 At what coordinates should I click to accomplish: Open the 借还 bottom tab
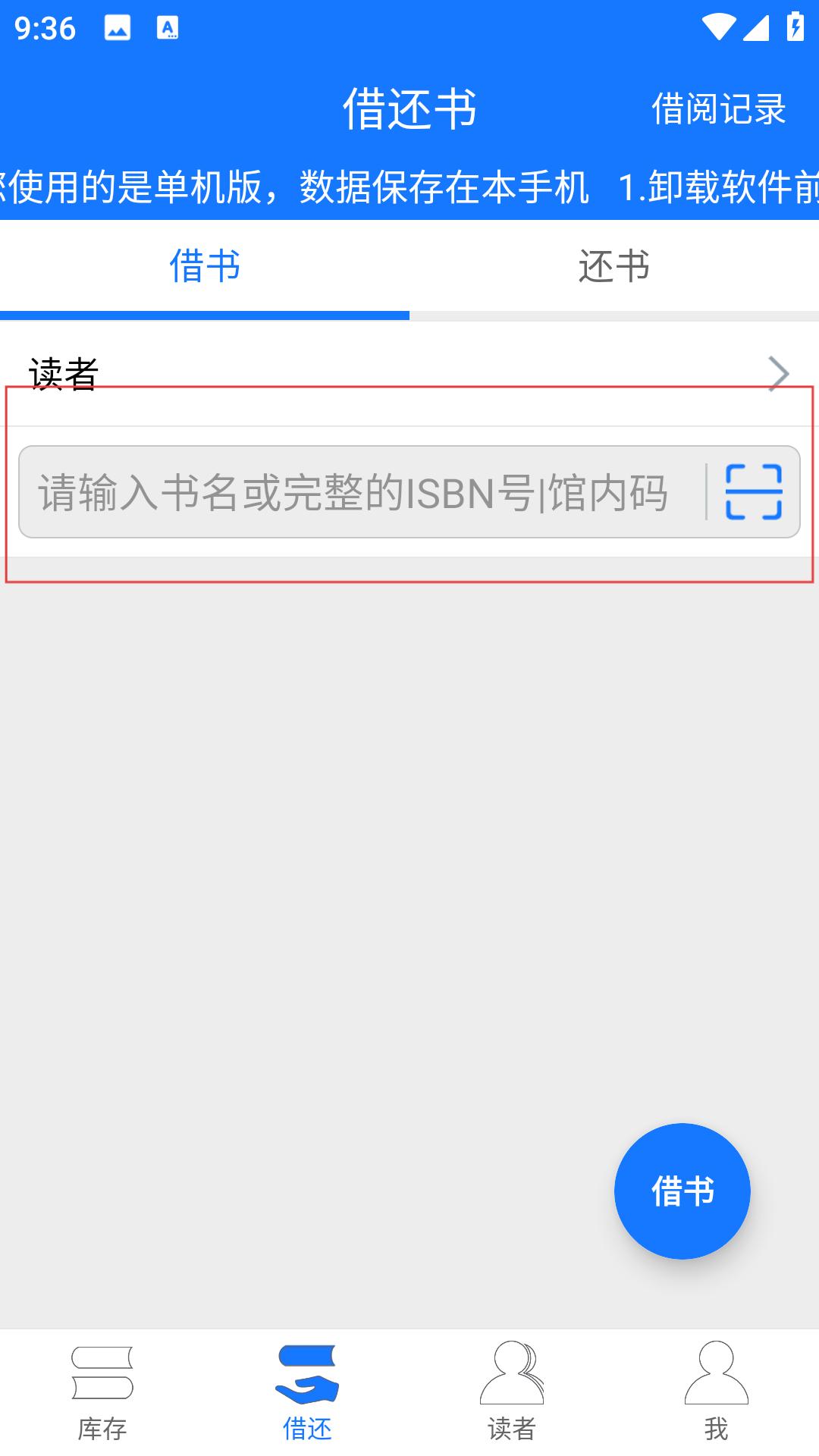pos(307,1393)
